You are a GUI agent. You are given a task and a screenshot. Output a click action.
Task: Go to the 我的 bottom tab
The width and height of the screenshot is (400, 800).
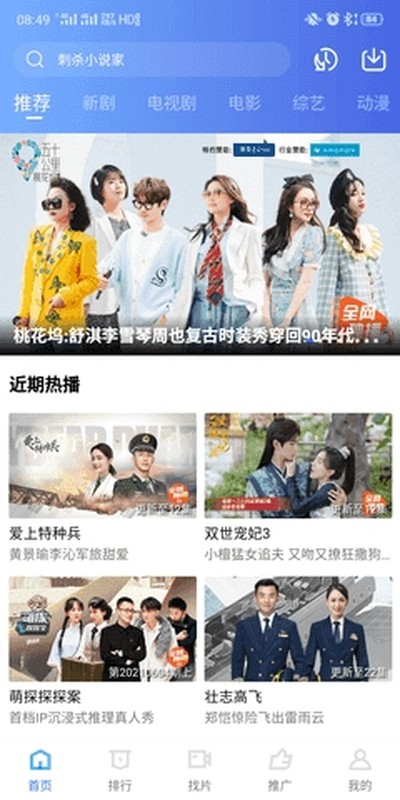click(x=360, y=770)
